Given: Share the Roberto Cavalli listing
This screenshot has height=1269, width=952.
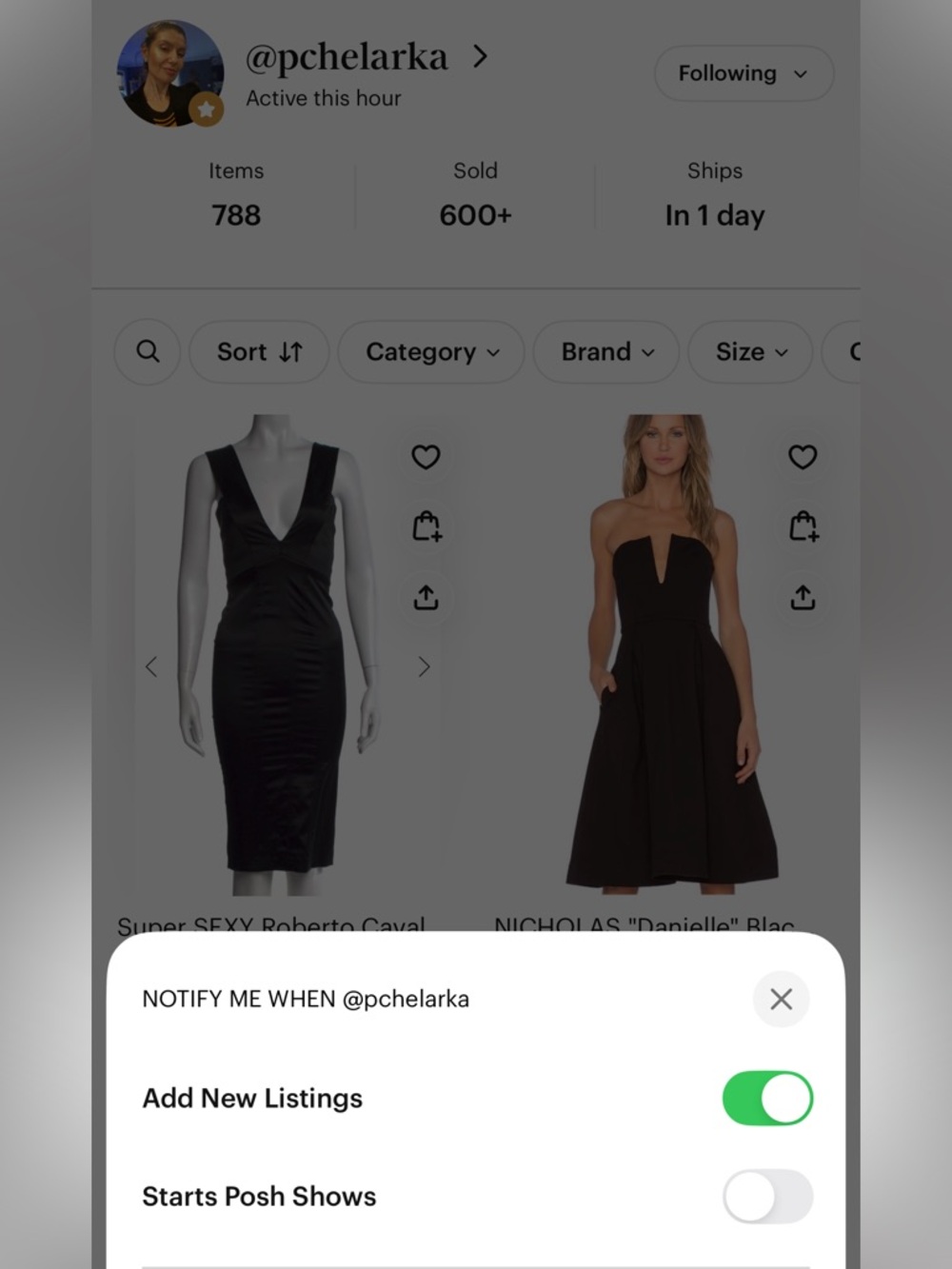Looking at the screenshot, I should [426, 598].
